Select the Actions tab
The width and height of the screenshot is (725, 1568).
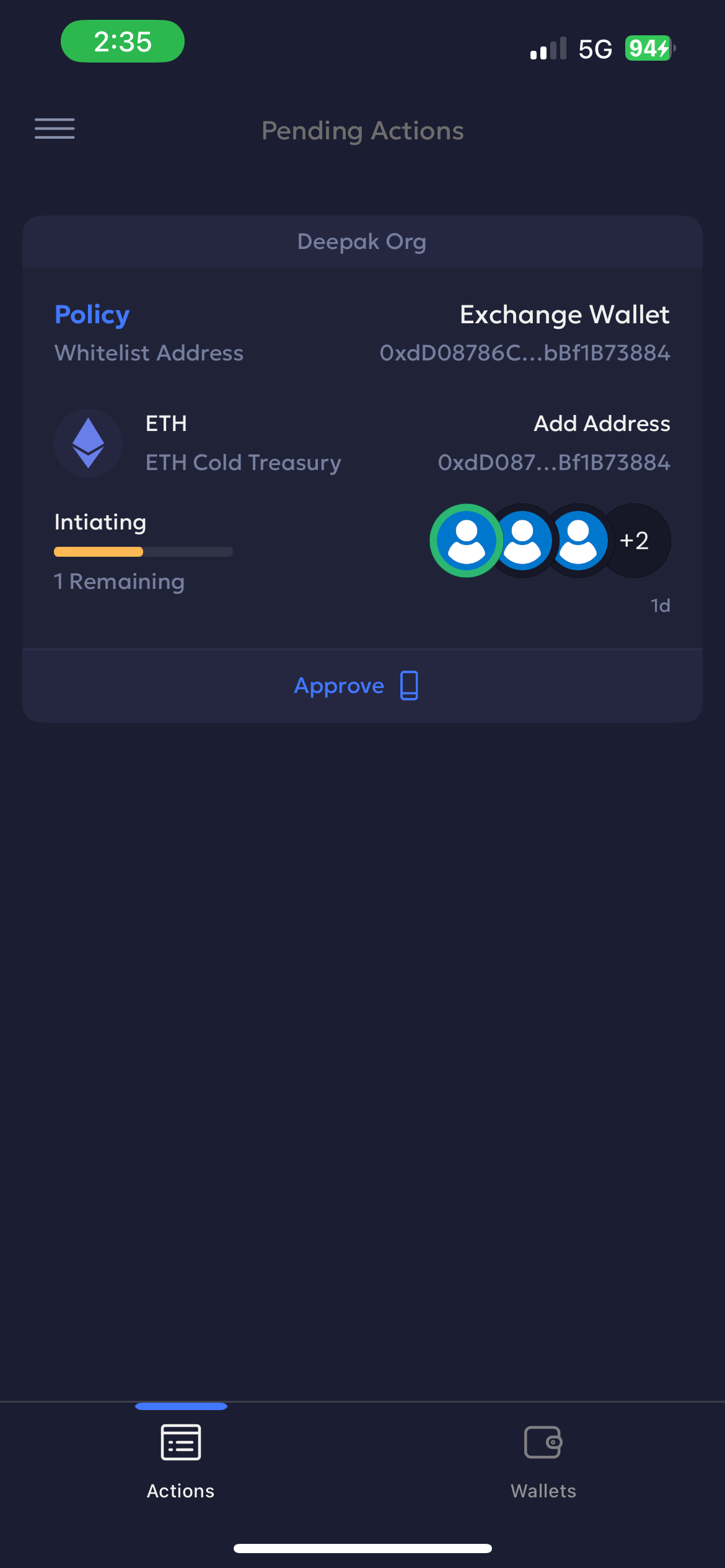(x=180, y=1460)
